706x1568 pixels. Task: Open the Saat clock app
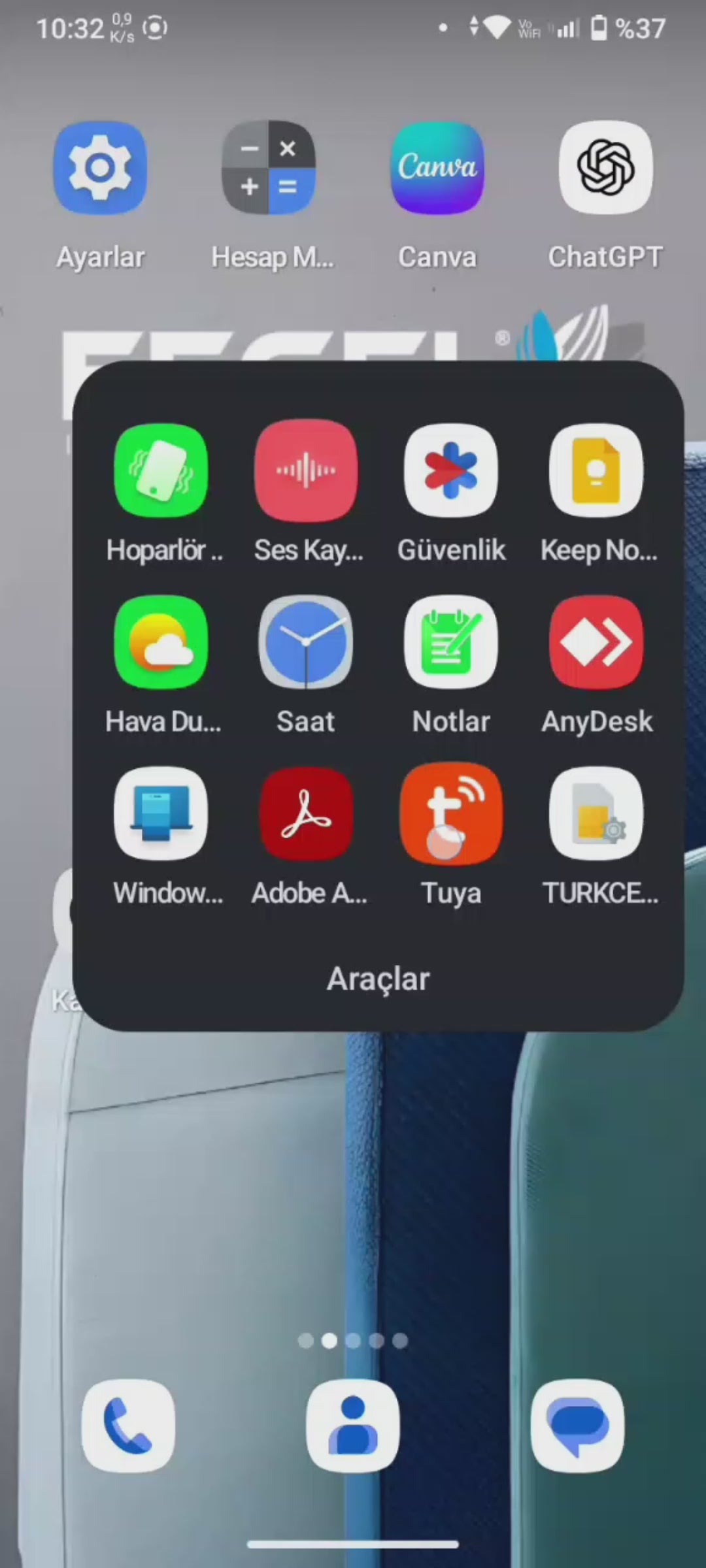coord(306,642)
